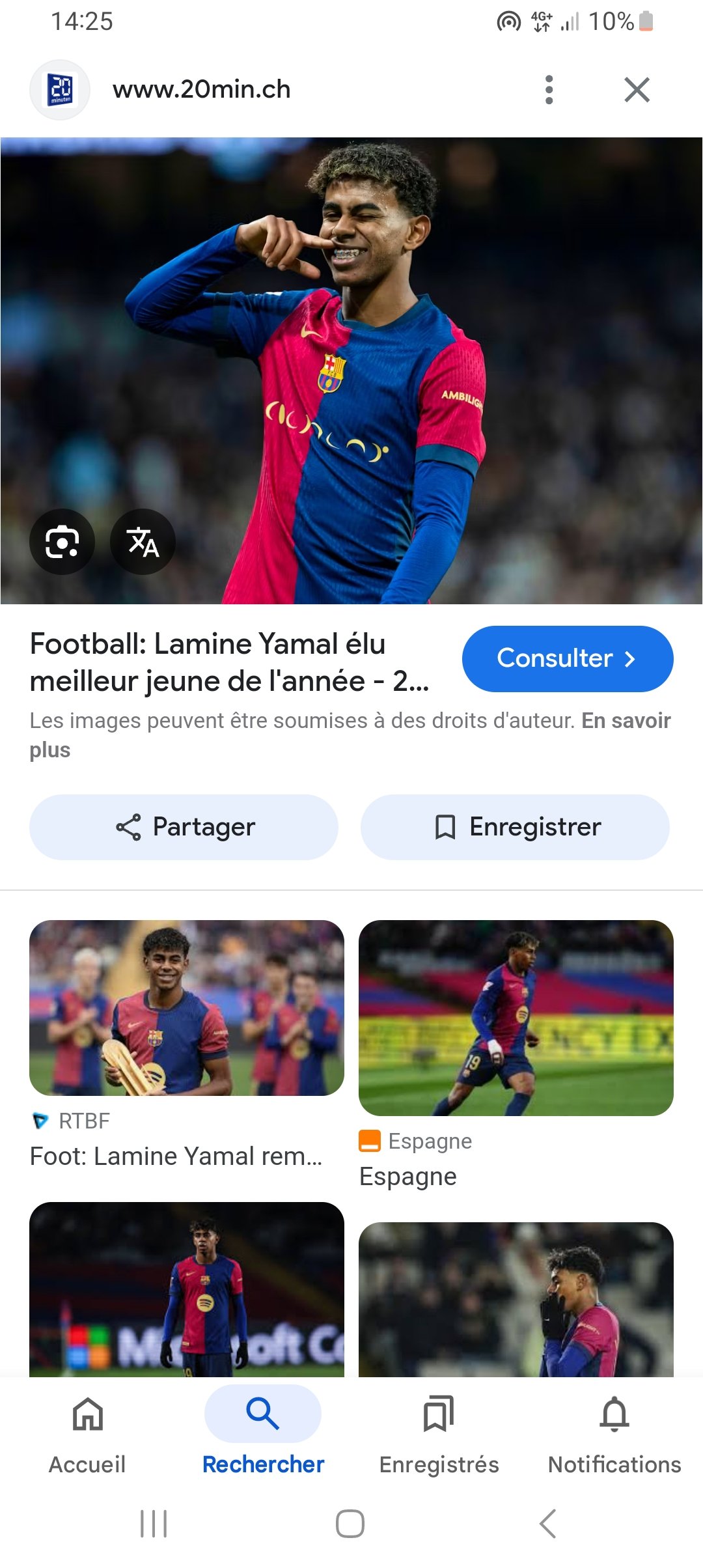Image resolution: width=703 pixels, height=1568 pixels.
Task: Open the three-dot overflow menu
Action: pyautogui.click(x=549, y=90)
